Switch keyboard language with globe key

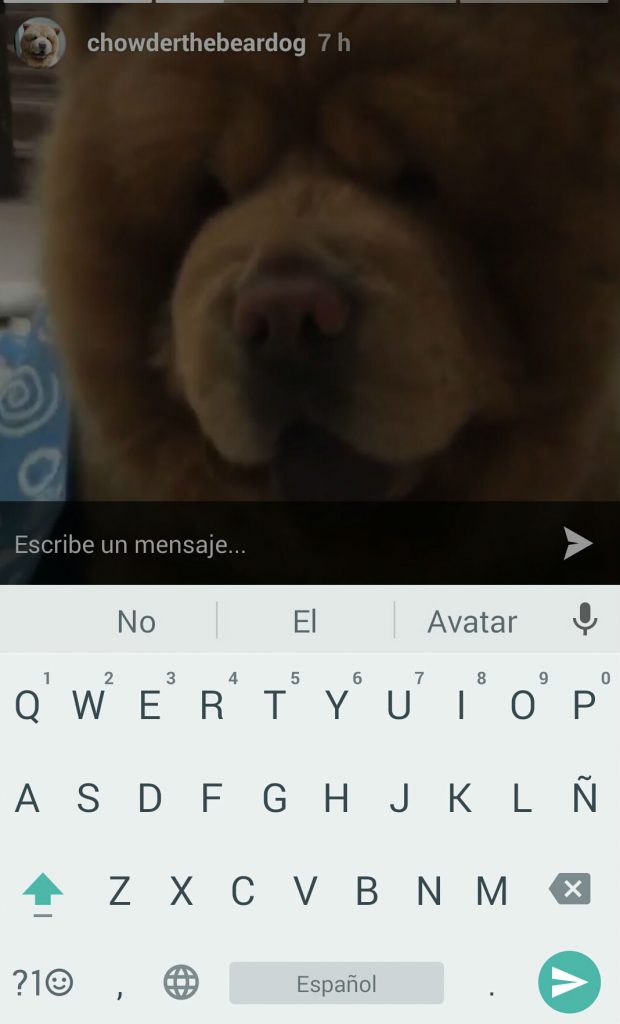[x=181, y=983]
